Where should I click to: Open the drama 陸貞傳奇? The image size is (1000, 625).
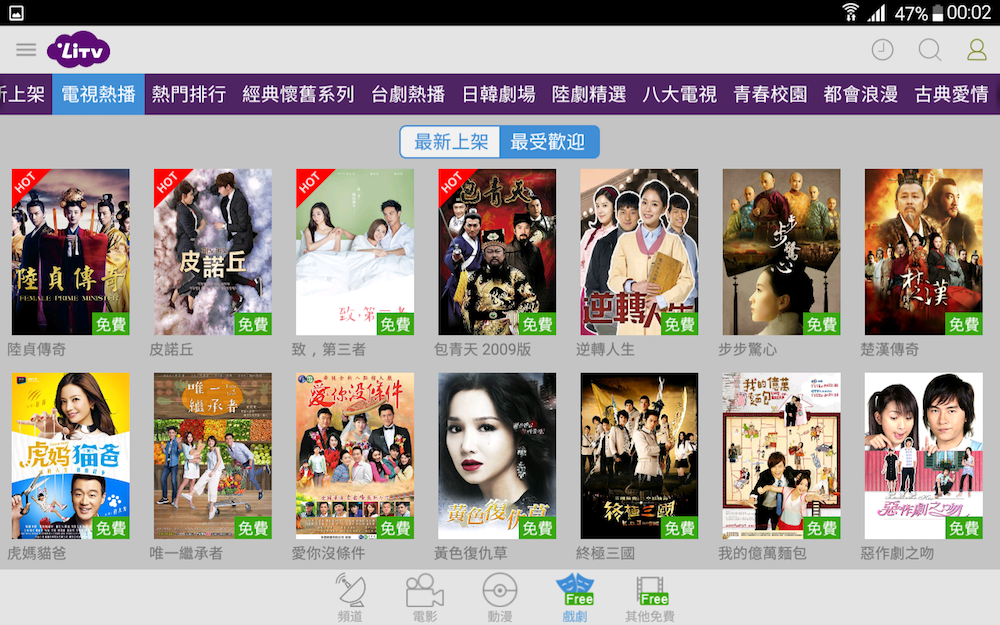tap(70, 252)
